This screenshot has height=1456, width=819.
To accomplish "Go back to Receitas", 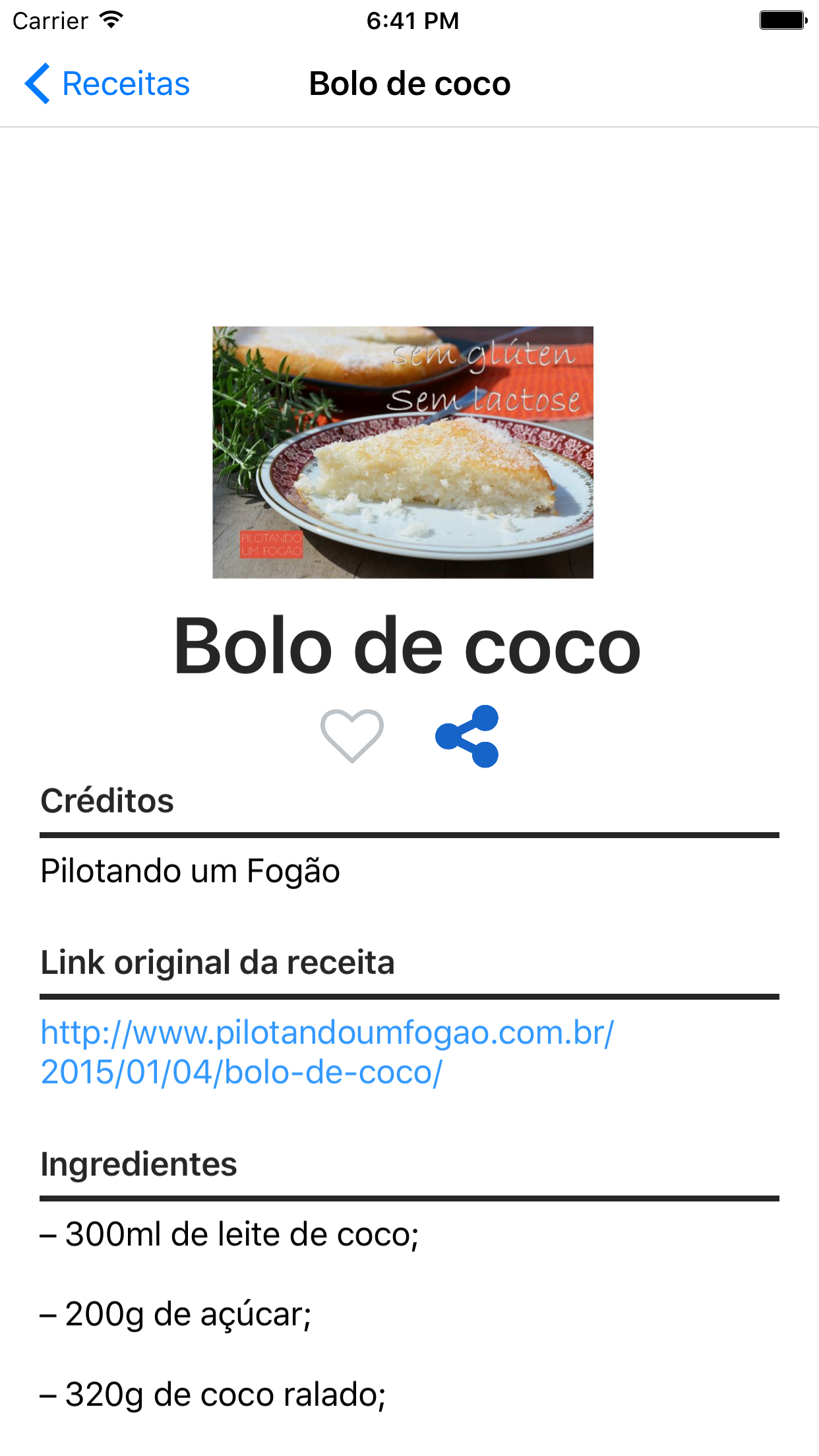I will (x=107, y=84).
